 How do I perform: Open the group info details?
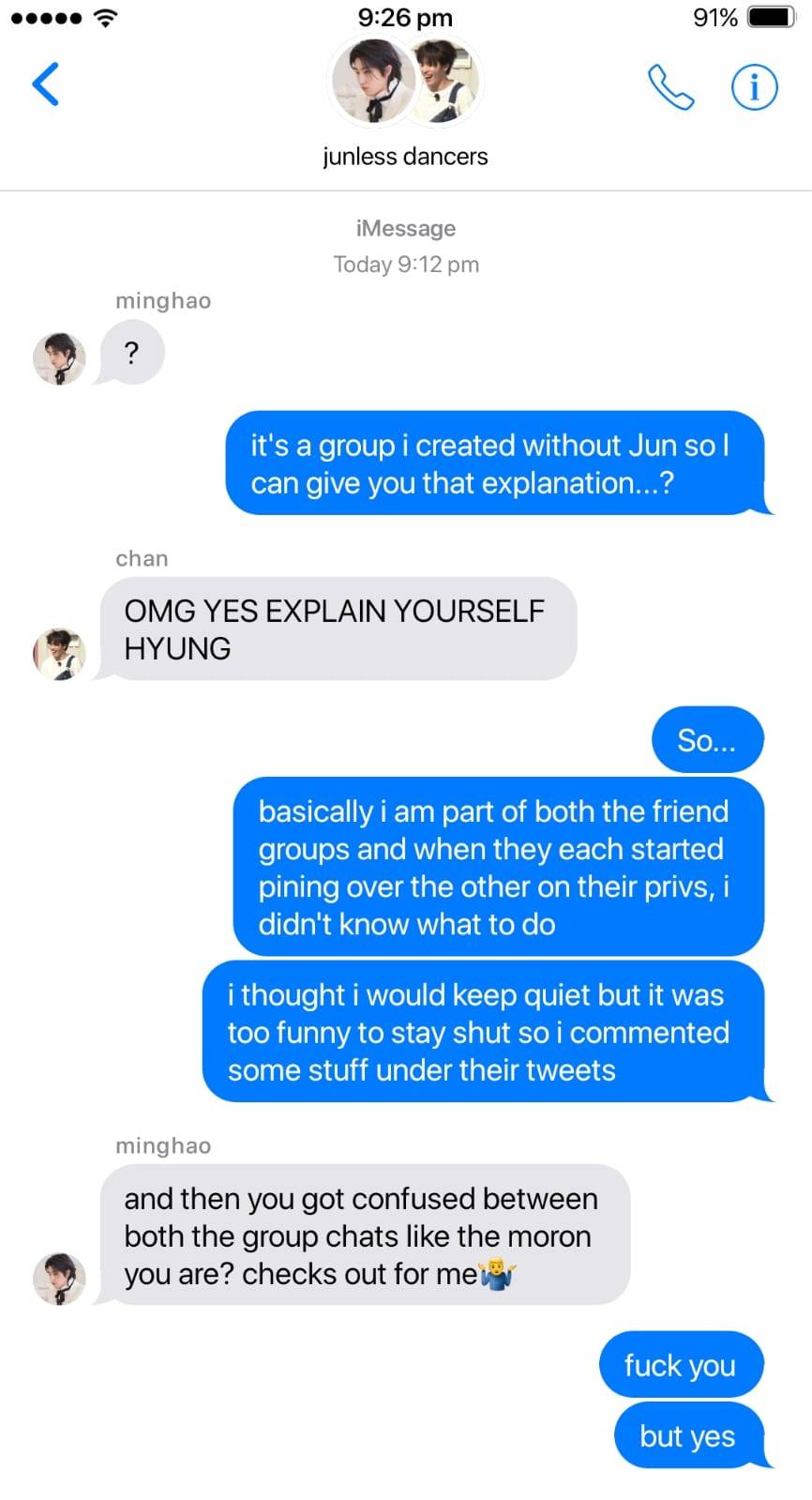click(x=754, y=87)
